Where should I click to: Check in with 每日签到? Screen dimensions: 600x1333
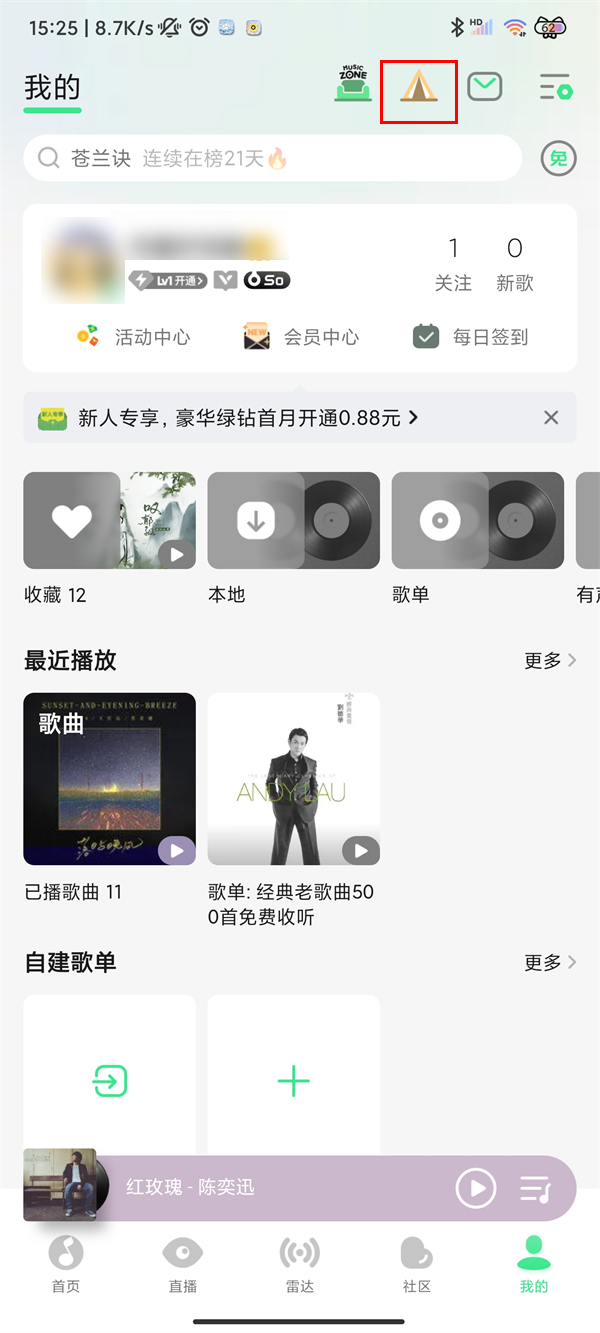(x=471, y=337)
